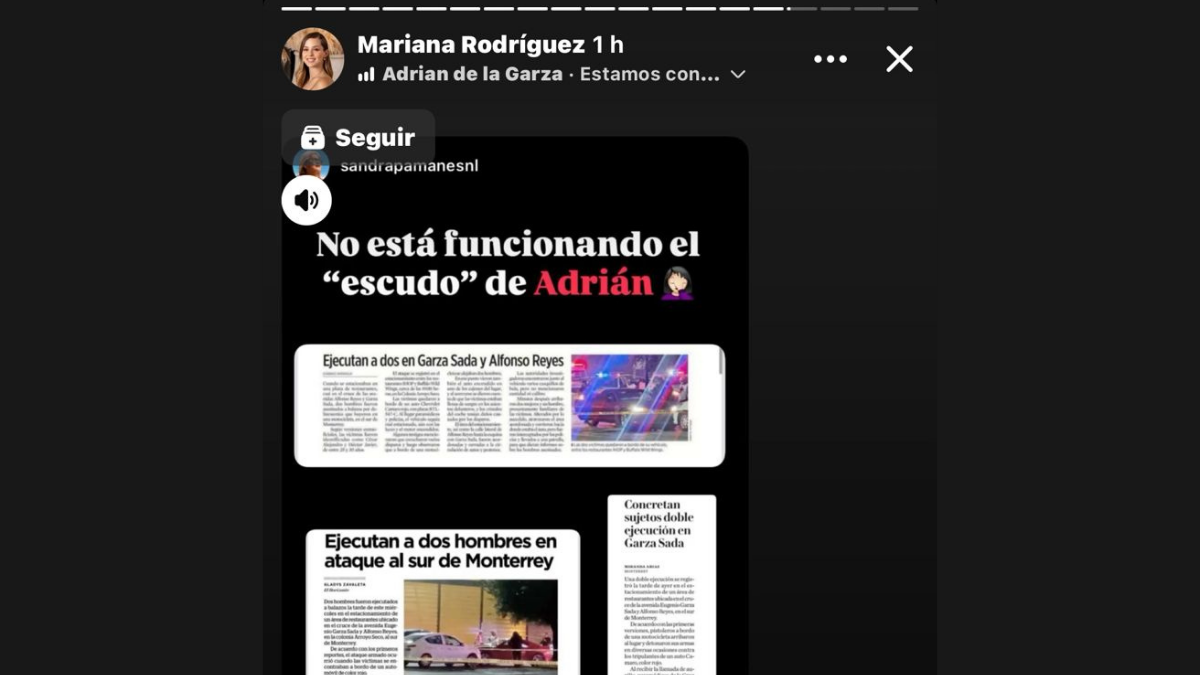Image resolution: width=1200 pixels, height=675 pixels.
Task: Open Mariana Rodríguez's profile picture
Action: [312, 59]
